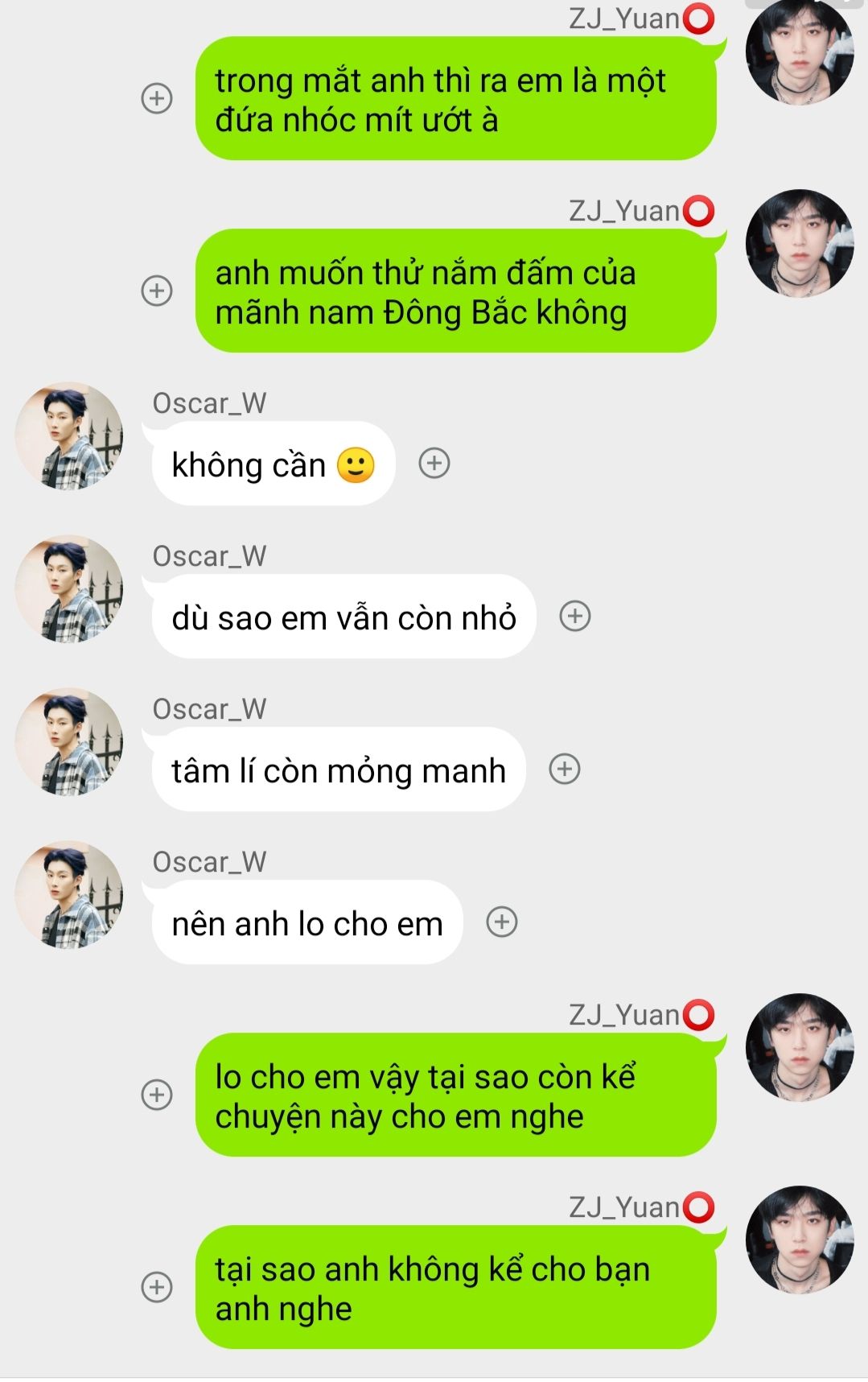
Task: Tap plus icon next to "lo cho em vậy tại sao"
Action: click(157, 1095)
